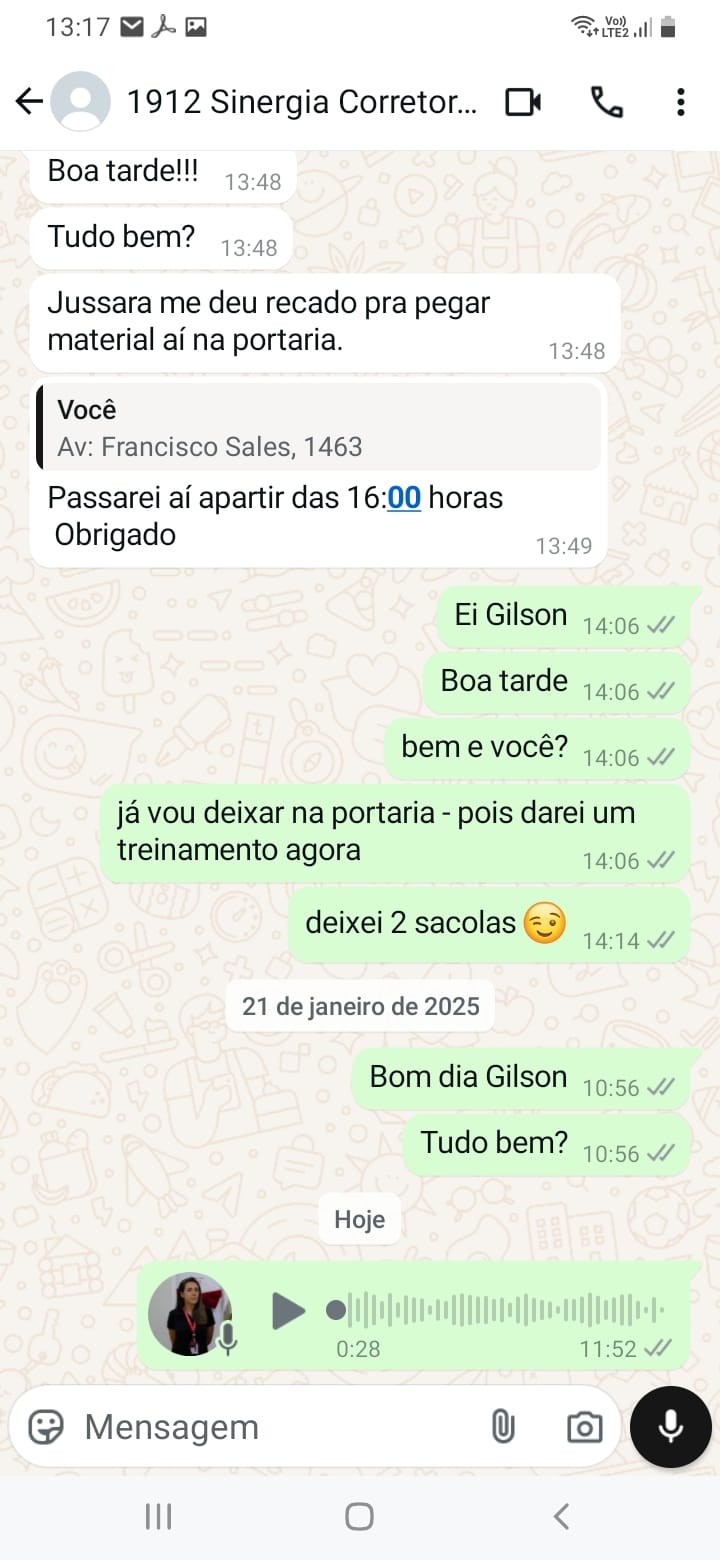This screenshot has height=1560, width=720.
Task: Start a video call
Action: [x=523, y=102]
